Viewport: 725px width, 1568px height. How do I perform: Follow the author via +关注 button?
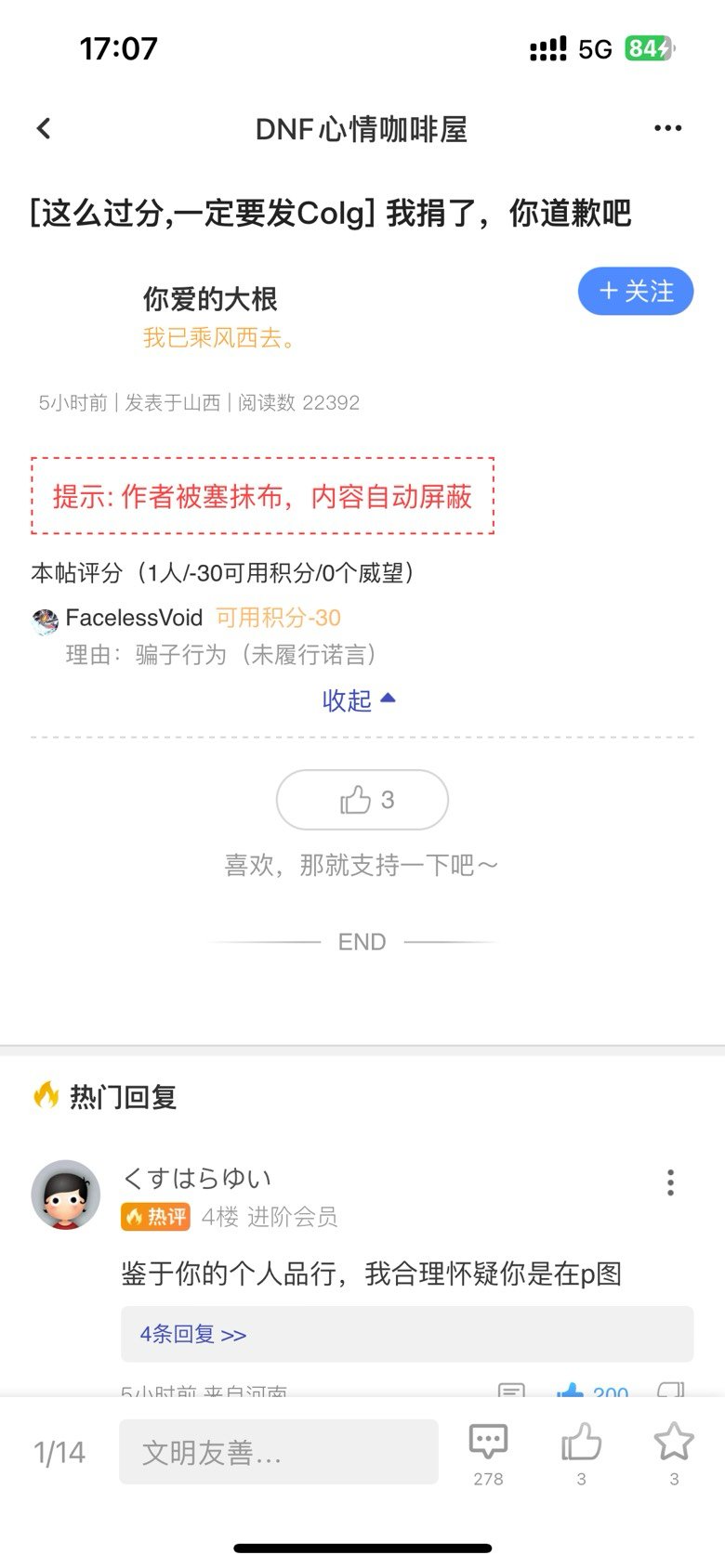[636, 291]
